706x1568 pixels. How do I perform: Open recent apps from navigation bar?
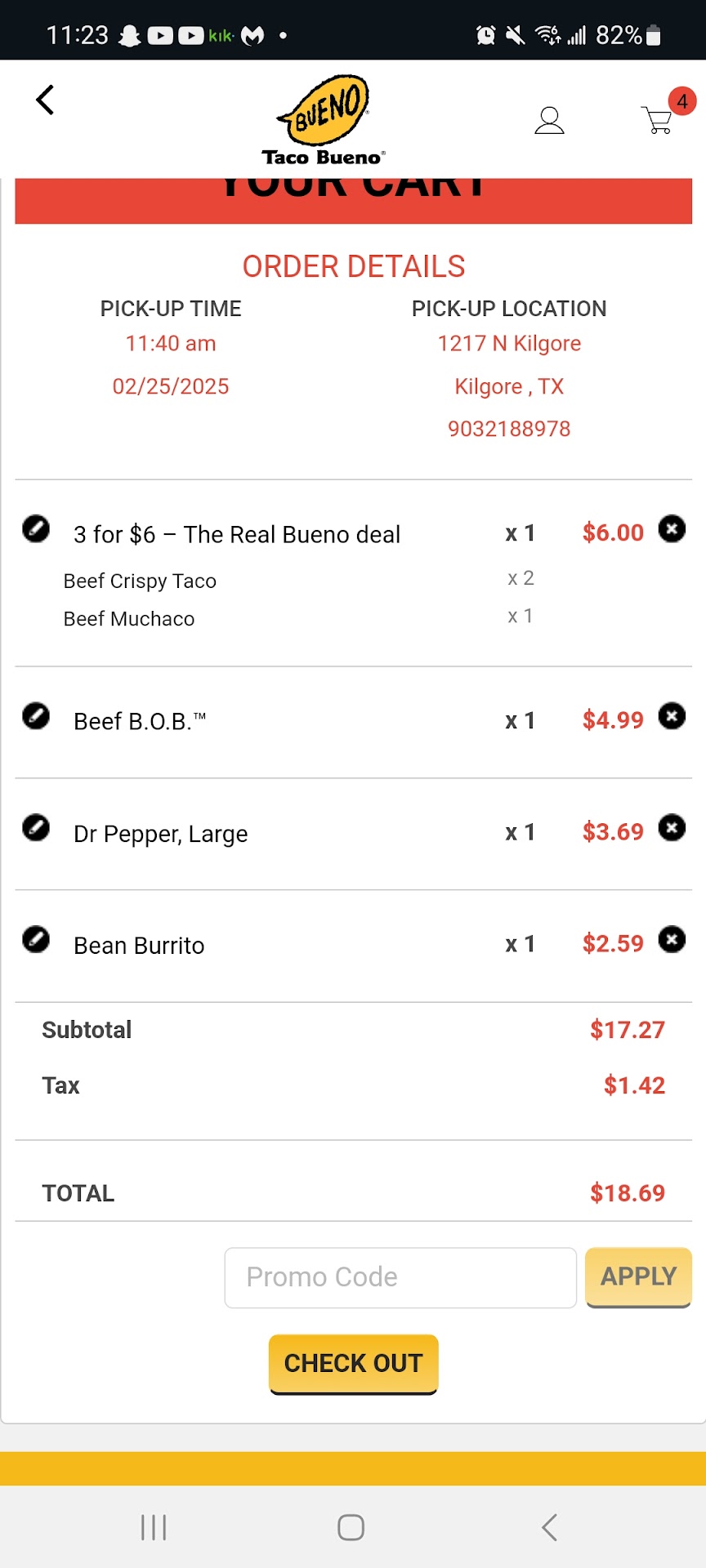point(154,1527)
